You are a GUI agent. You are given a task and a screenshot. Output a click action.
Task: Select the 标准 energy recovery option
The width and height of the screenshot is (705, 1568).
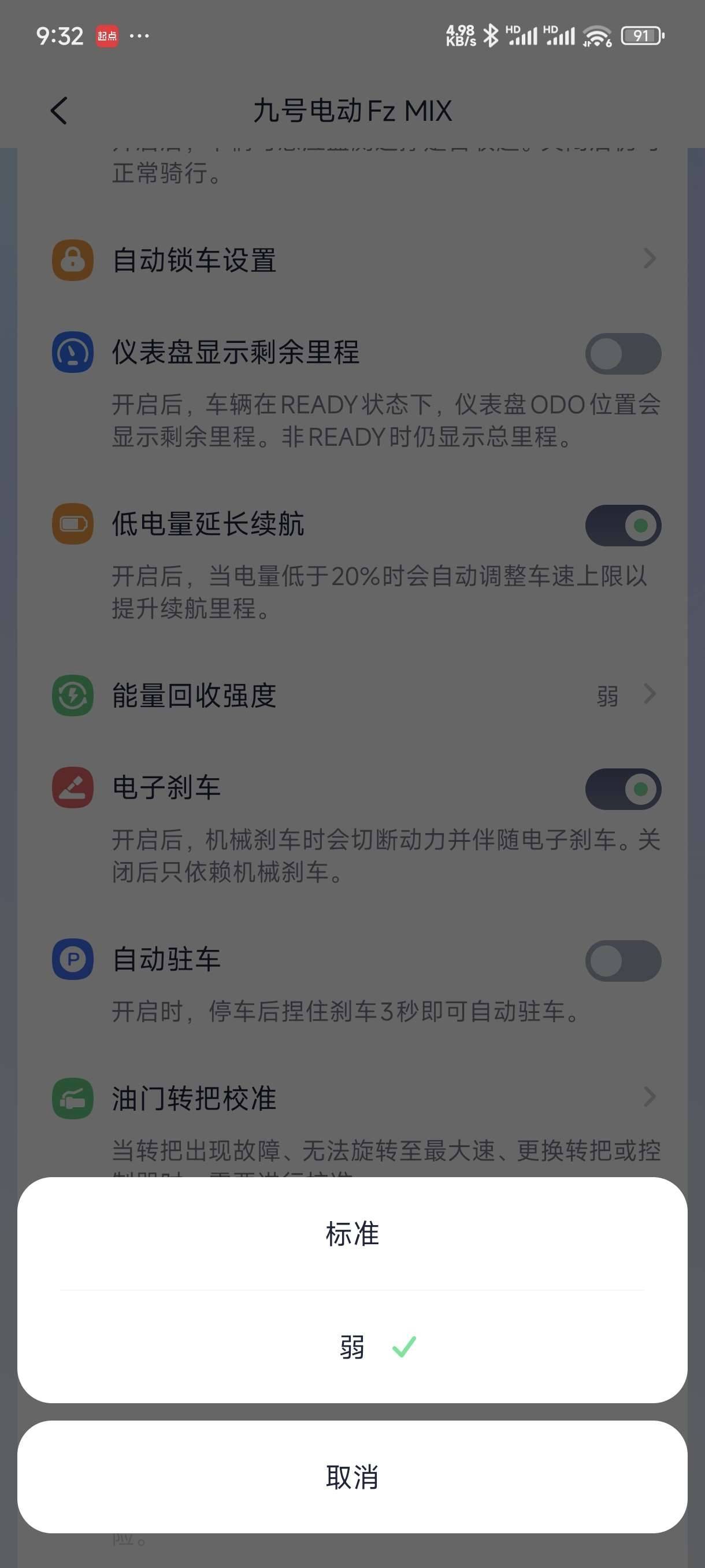click(352, 1234)
